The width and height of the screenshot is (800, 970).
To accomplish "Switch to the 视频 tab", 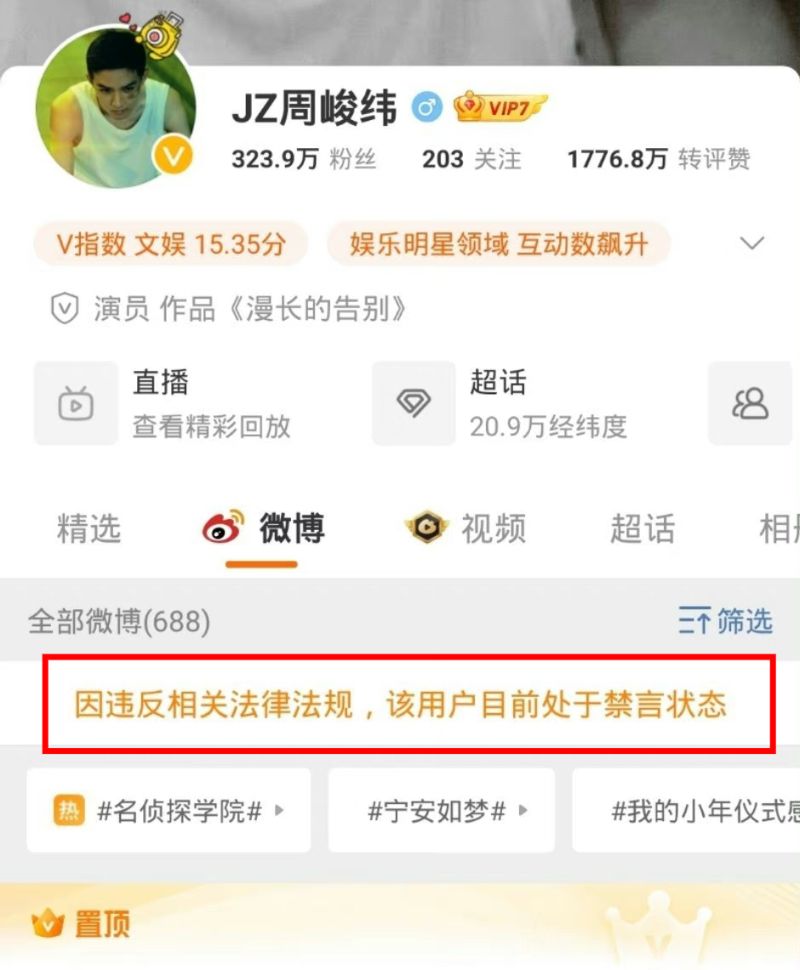I will (x=467, y=528).
